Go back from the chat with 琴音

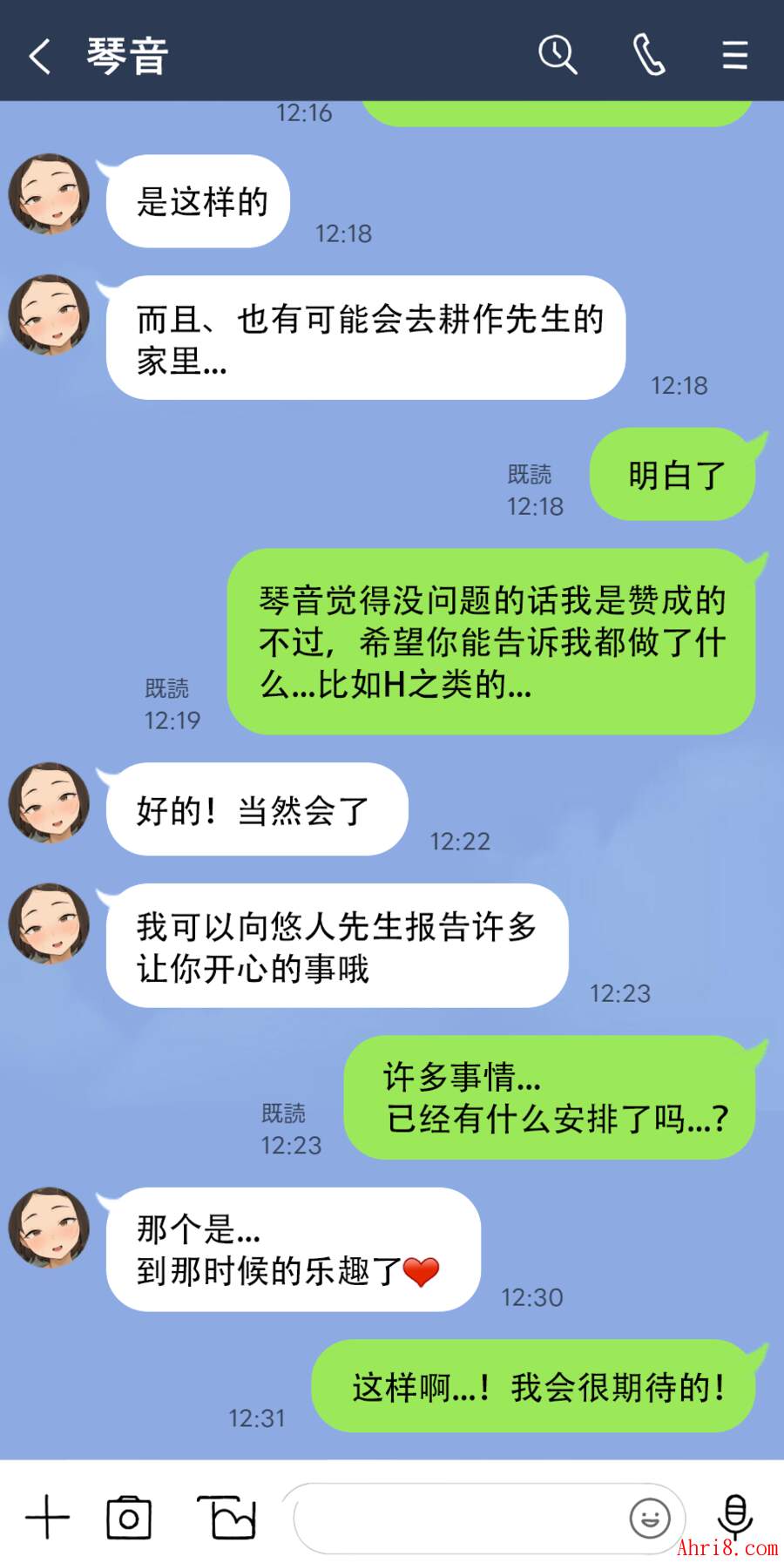tap(40, 57)
